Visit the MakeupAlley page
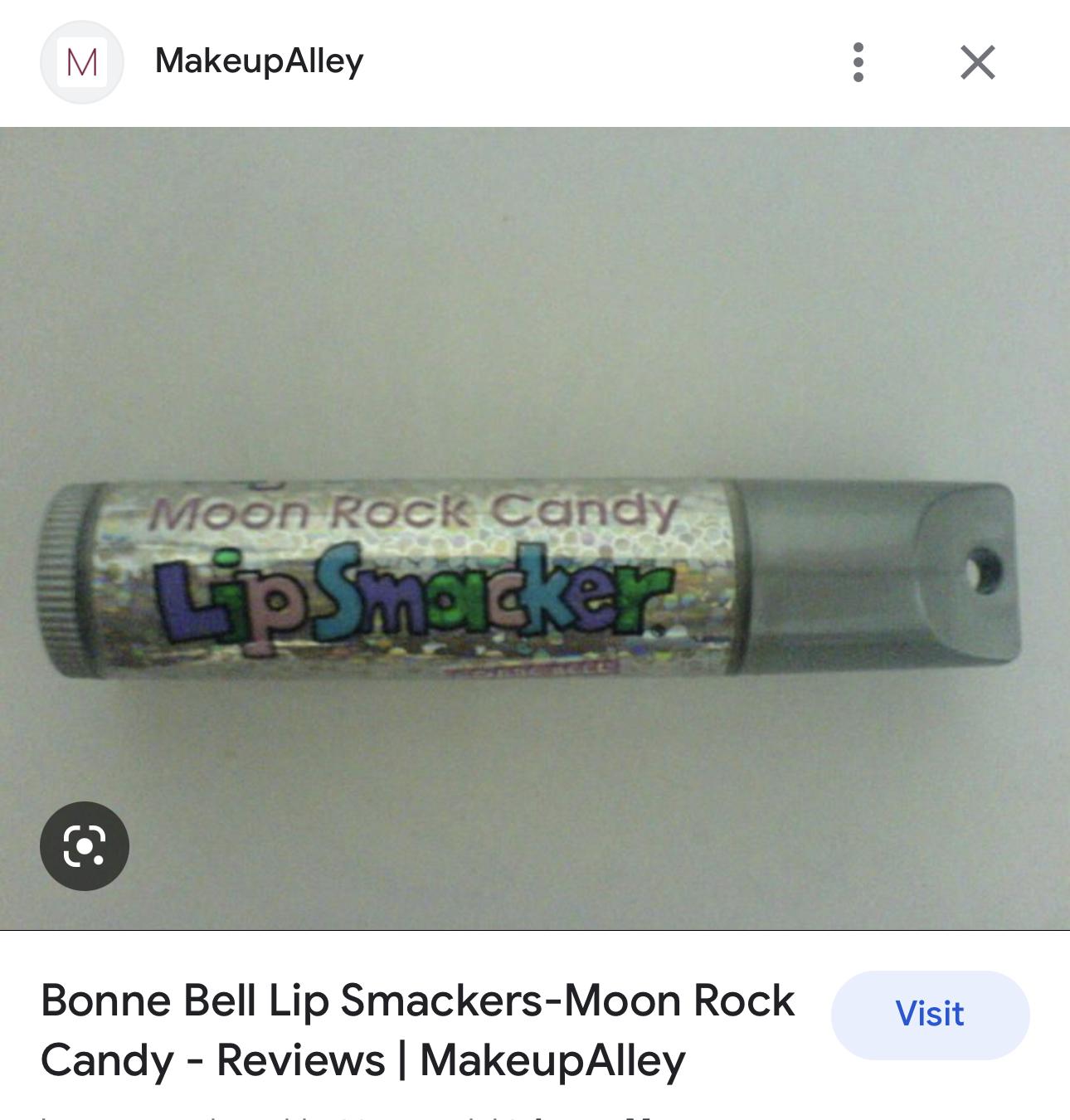Screen dimensions: 1070x1120 (929, 1014)
